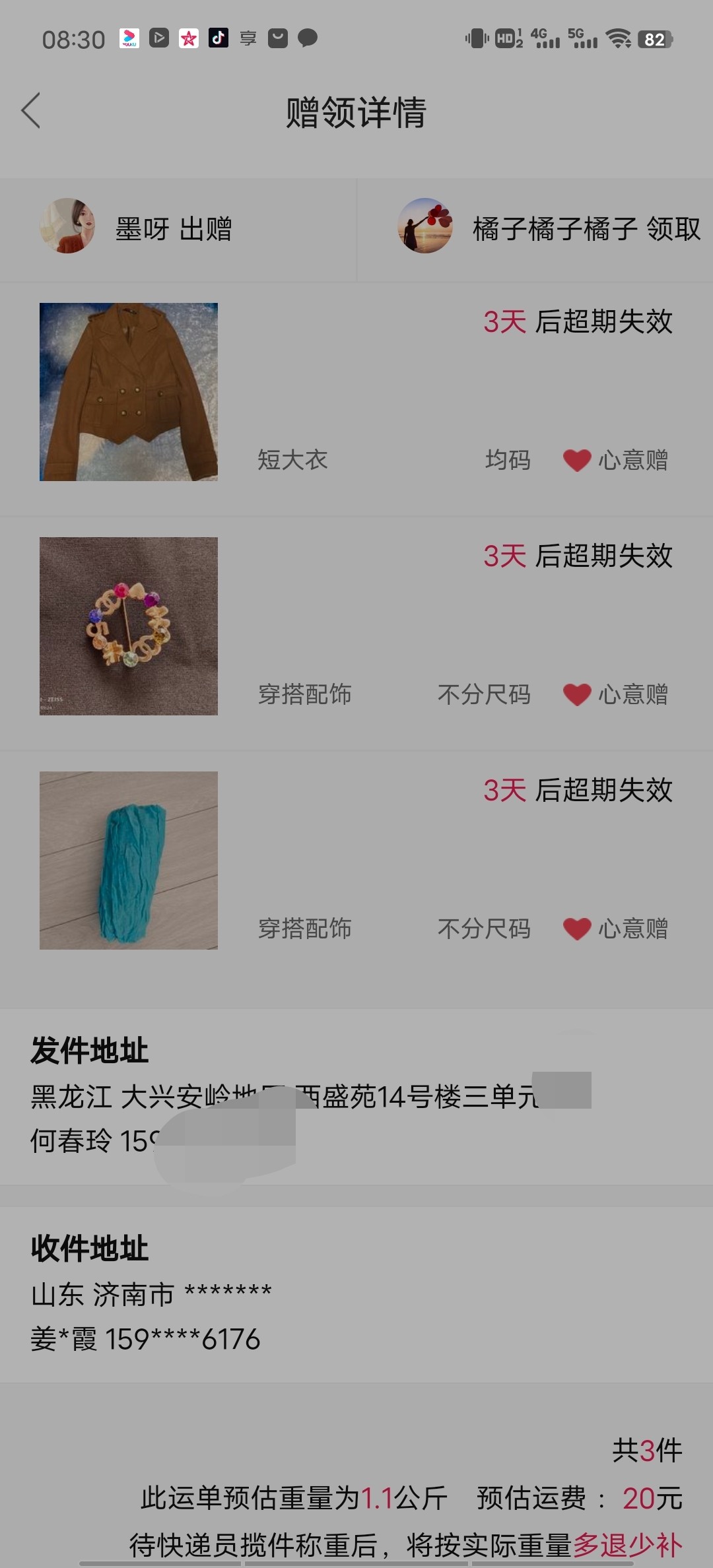Viewport: 713px width, 1568px height.
Task: Go back from the 赠领详情 page
Action: click(31, 110)
